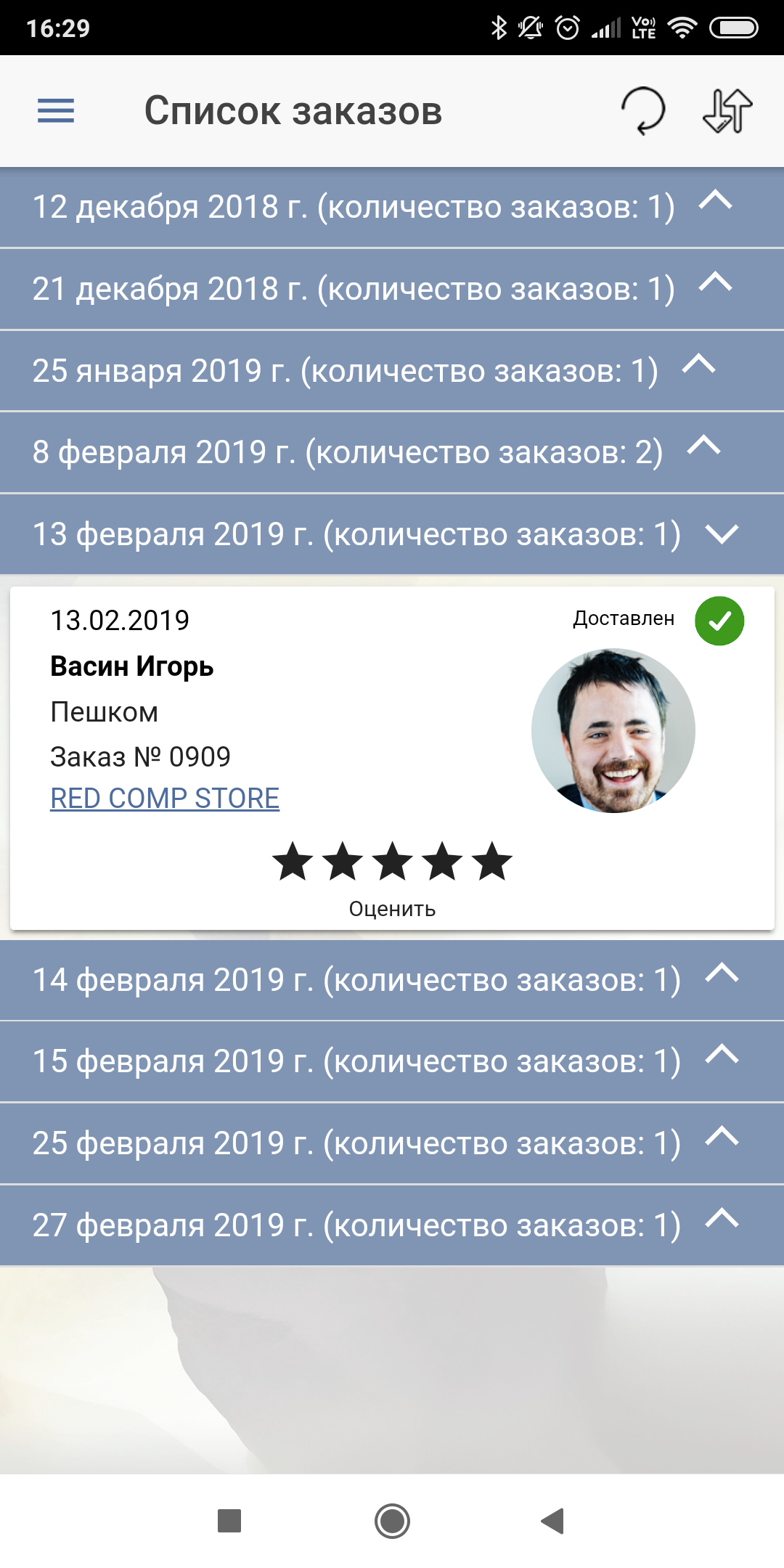
Task: Open the hamburger navigation menu
Action: click(56, 111)
